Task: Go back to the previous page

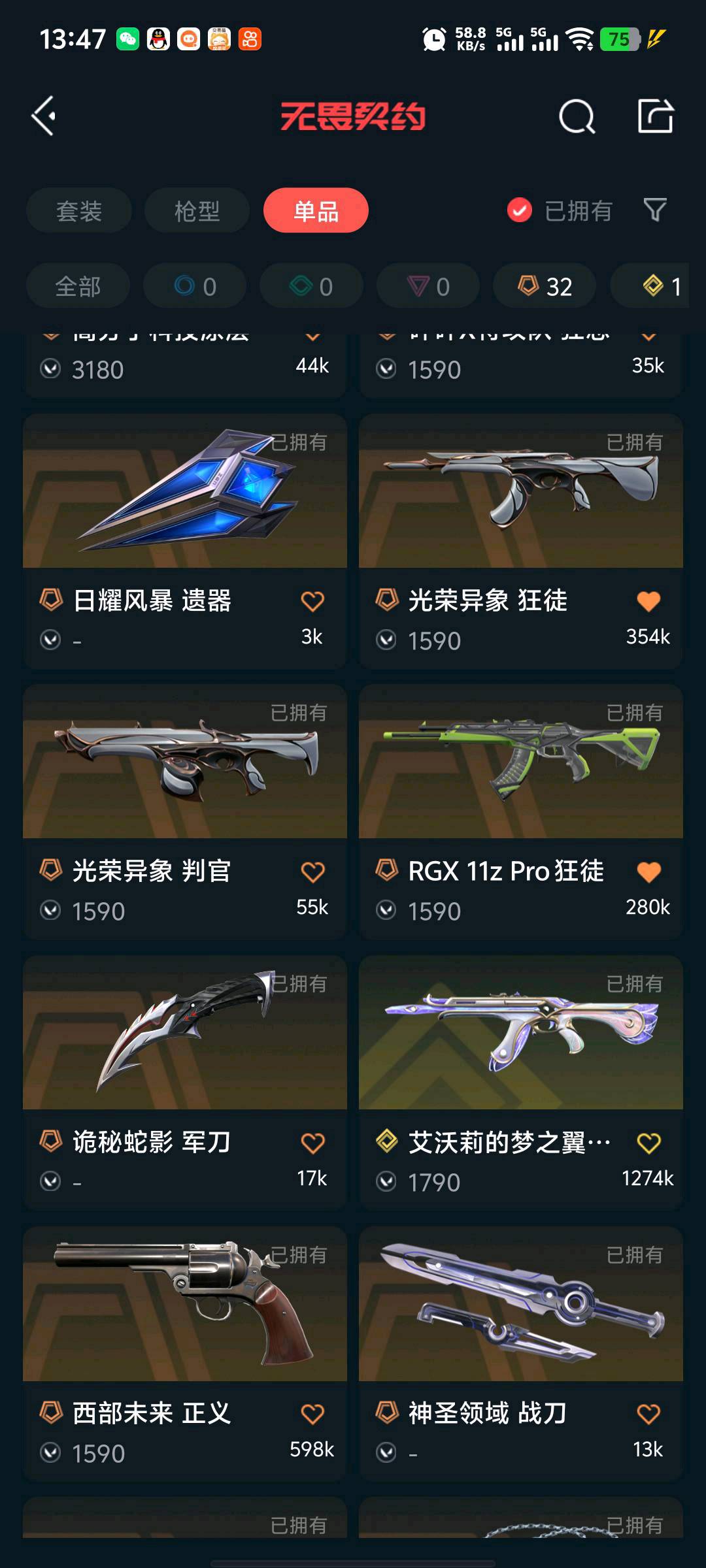Action: pos(44,116)
